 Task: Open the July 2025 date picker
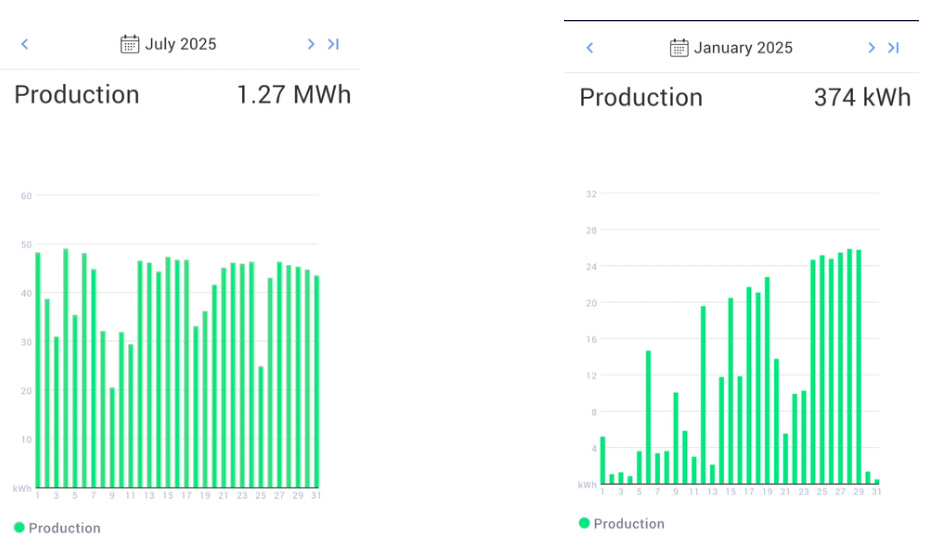pos(168,44)
